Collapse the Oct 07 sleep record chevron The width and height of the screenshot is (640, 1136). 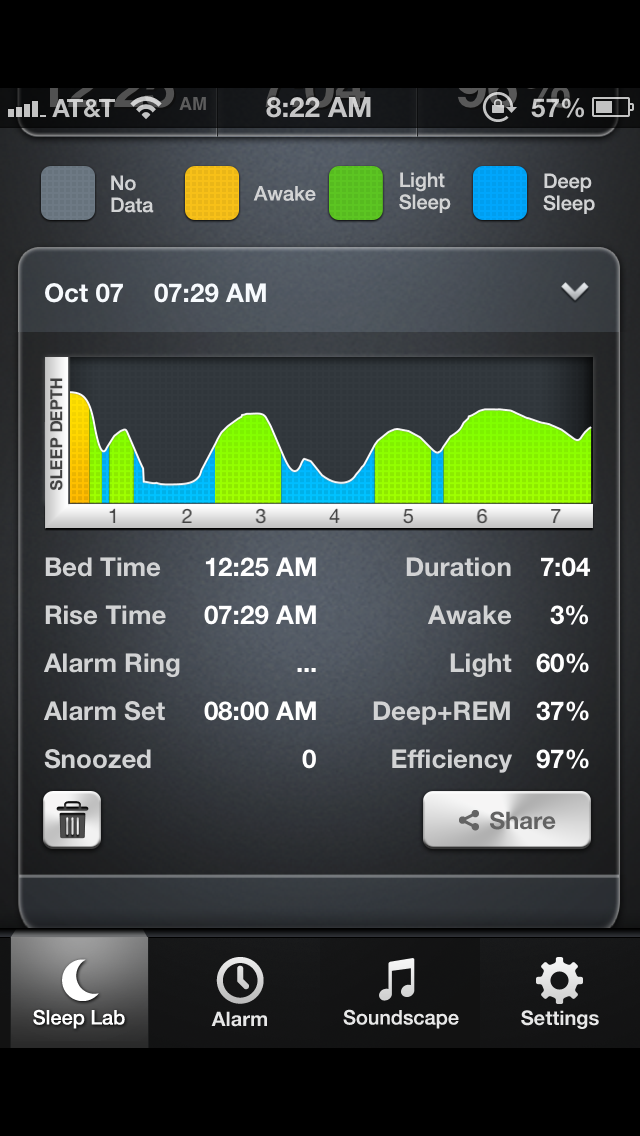pos(574,292)
